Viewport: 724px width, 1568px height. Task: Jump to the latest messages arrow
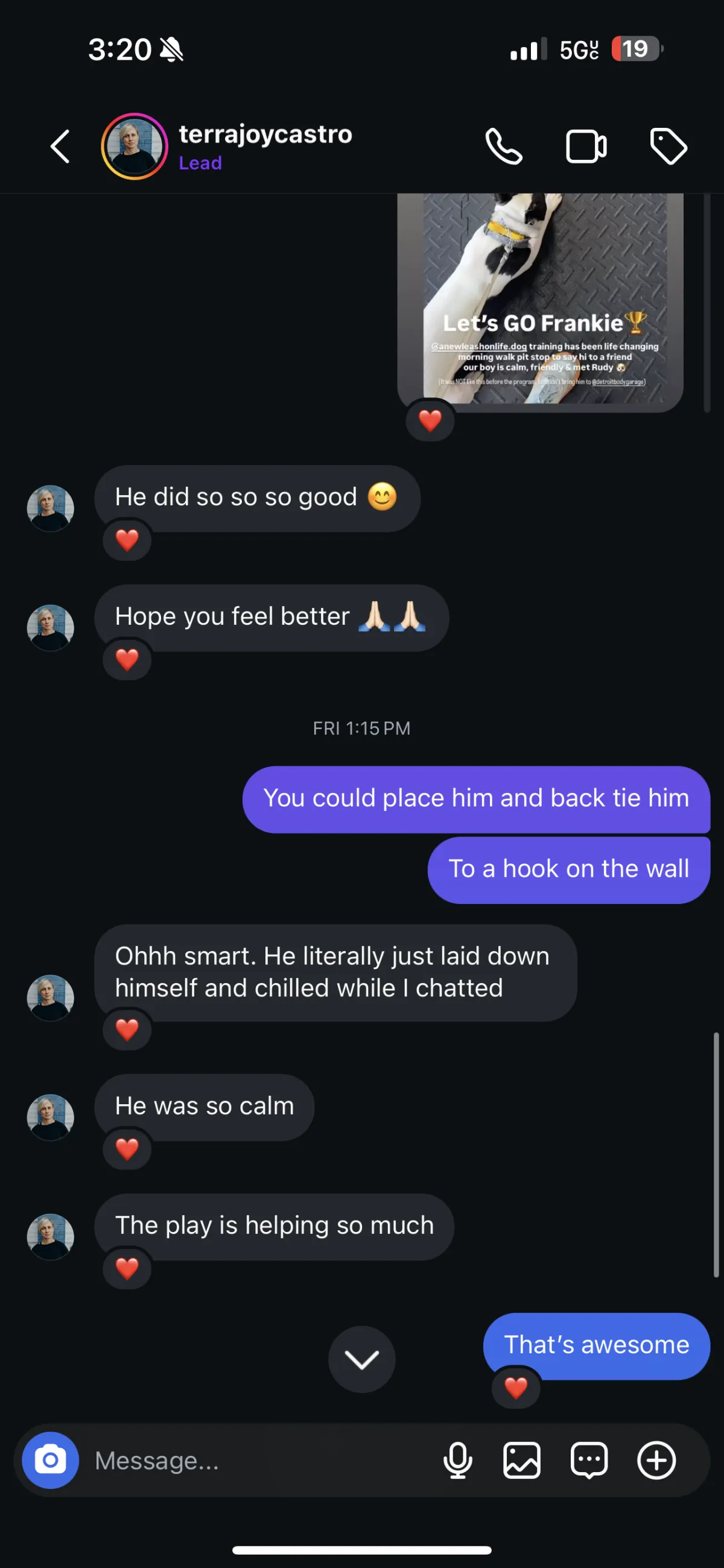[x=361, y=1359]
